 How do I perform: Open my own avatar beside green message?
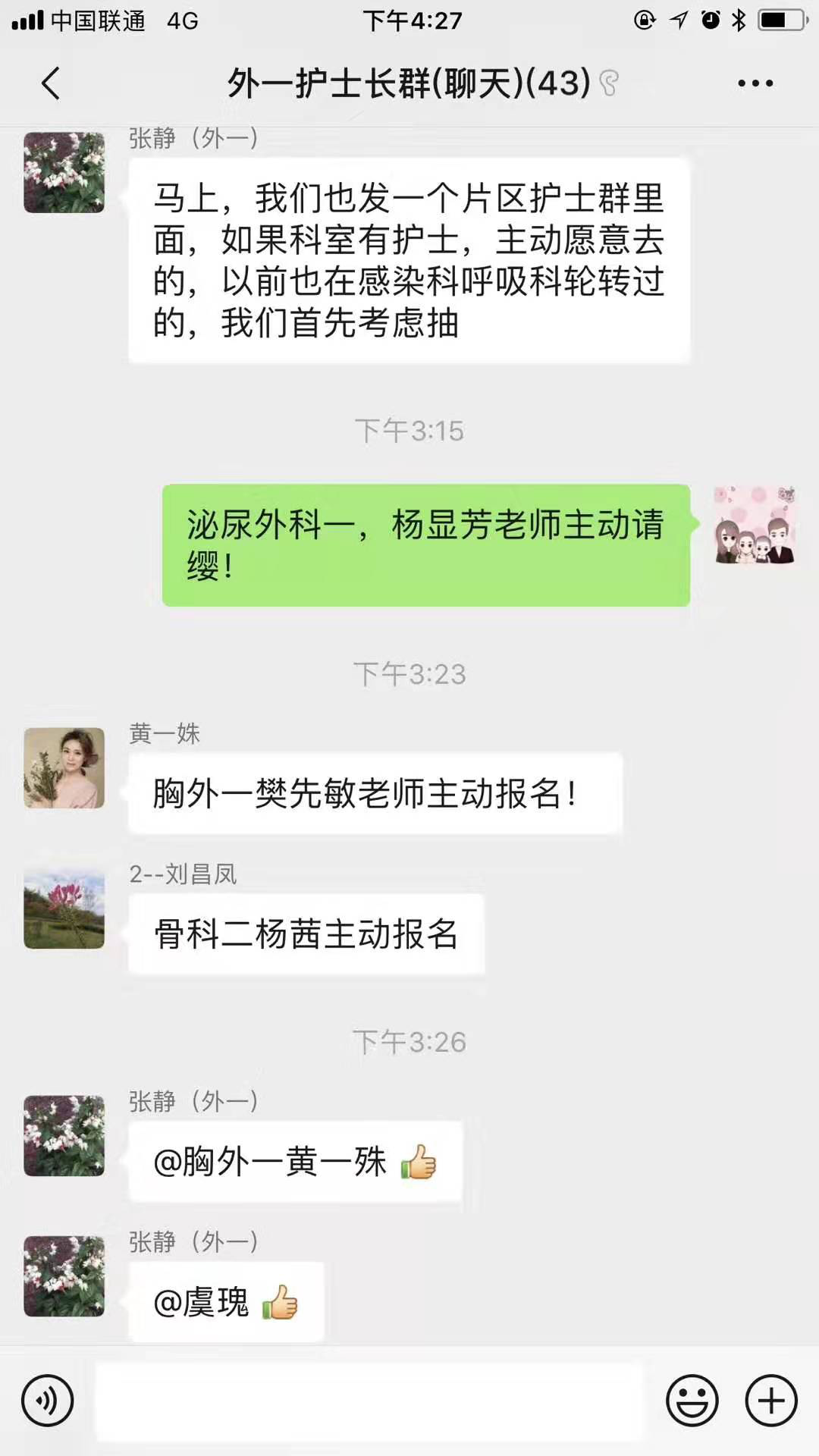pyautogui.click(x=755, y=526)
